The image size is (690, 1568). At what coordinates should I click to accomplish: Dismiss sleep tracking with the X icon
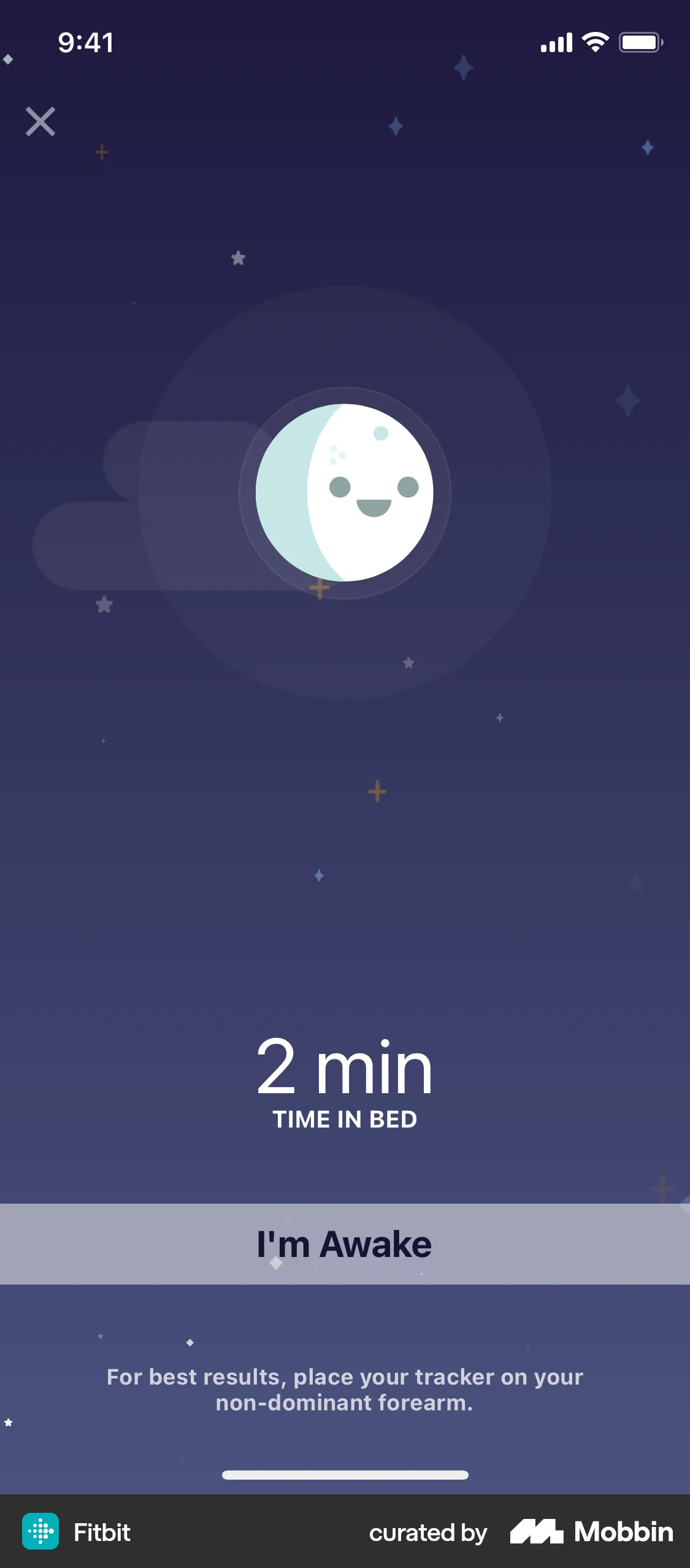click(41, 121)
